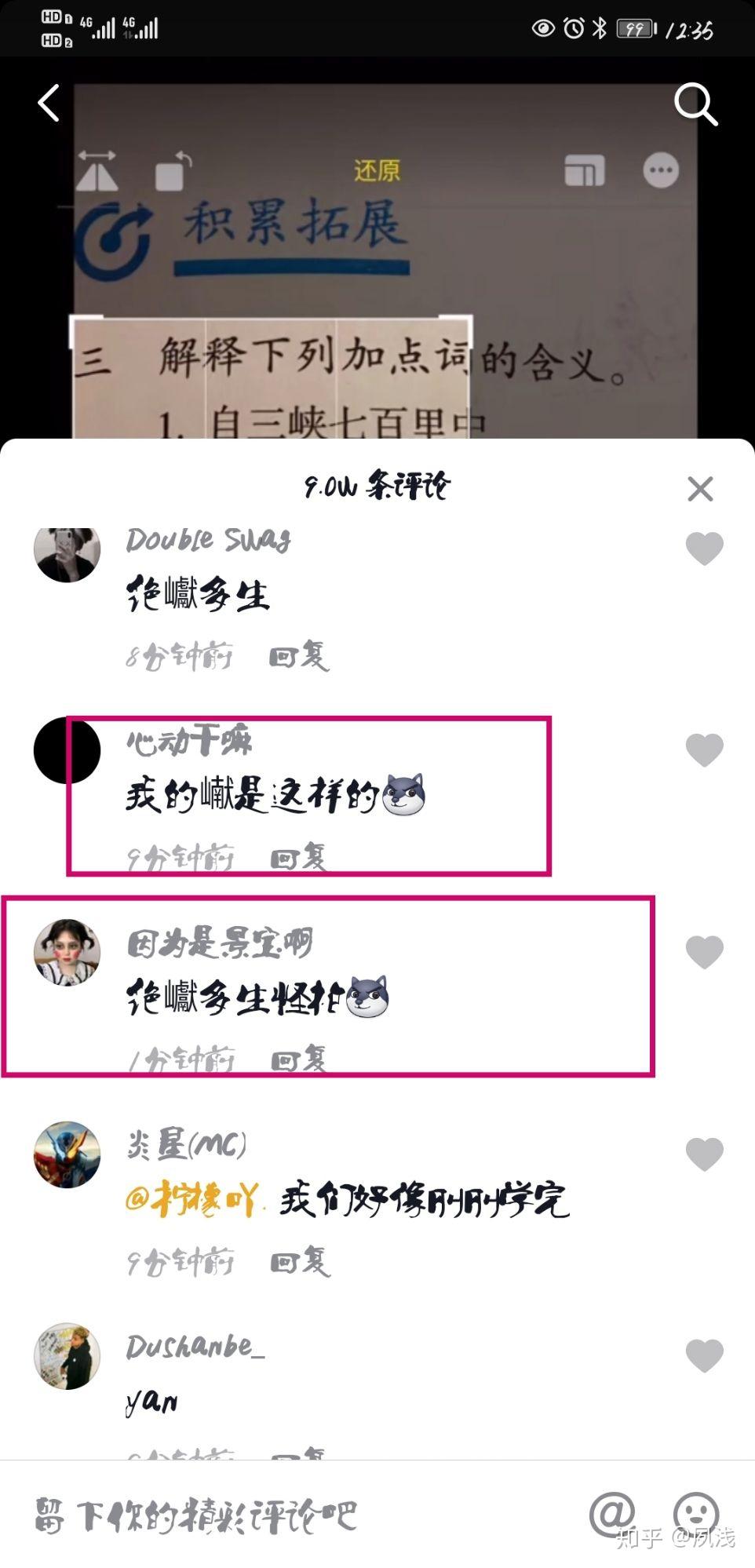755x1568 pixels.
Task: Reply to 炎星(MC)'s comment
Action: (300, 1261)
